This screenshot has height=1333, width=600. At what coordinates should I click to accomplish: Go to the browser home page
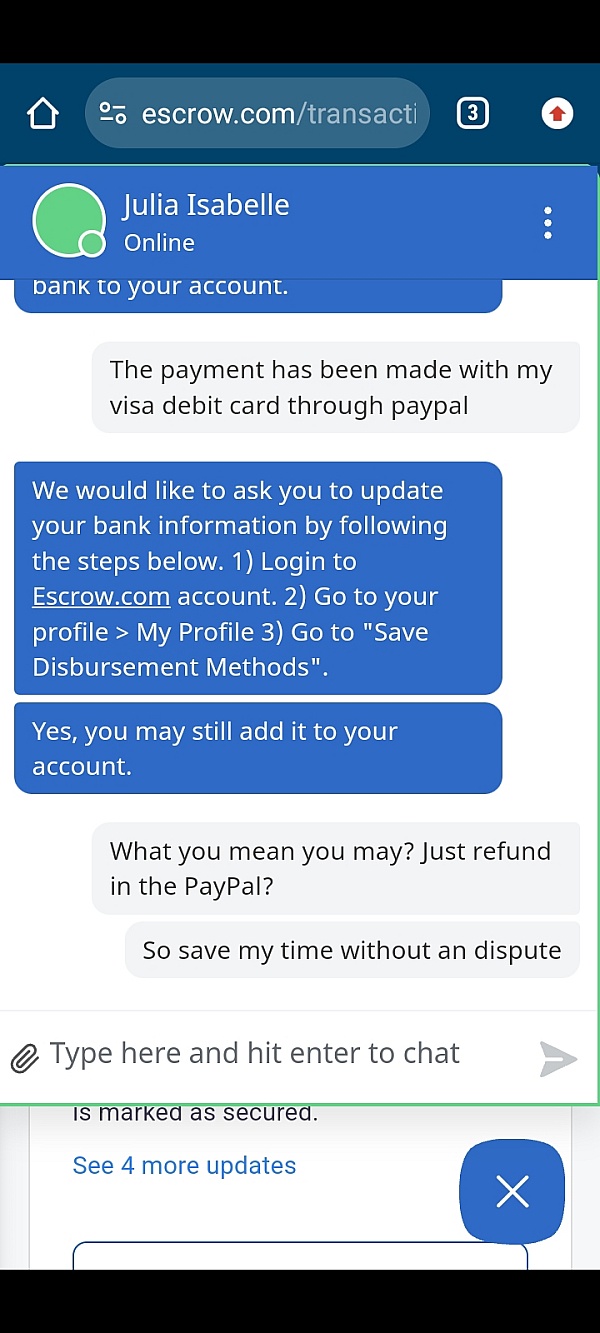coord(43,114)
